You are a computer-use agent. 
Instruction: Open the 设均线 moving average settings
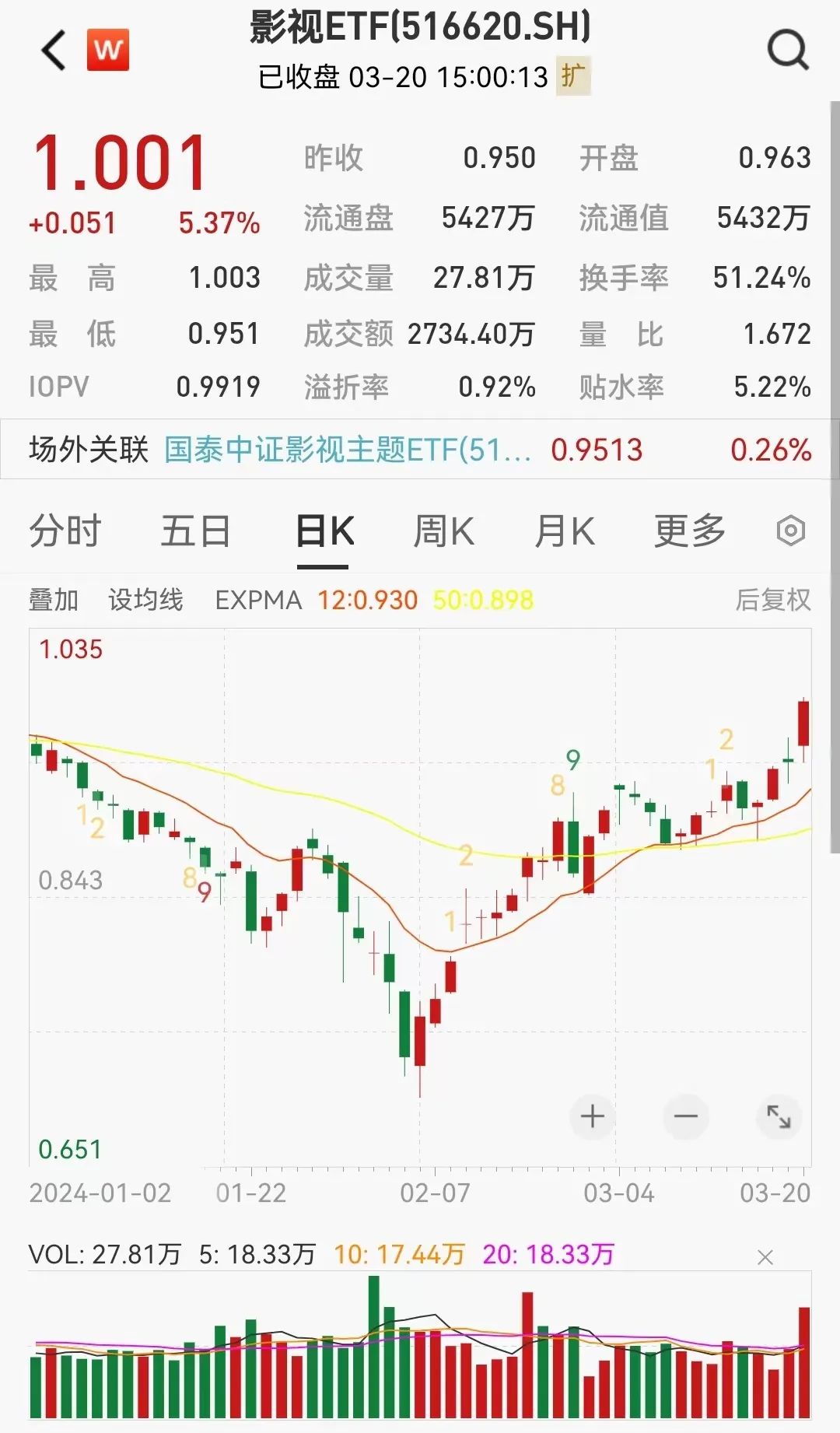point(146,601)
